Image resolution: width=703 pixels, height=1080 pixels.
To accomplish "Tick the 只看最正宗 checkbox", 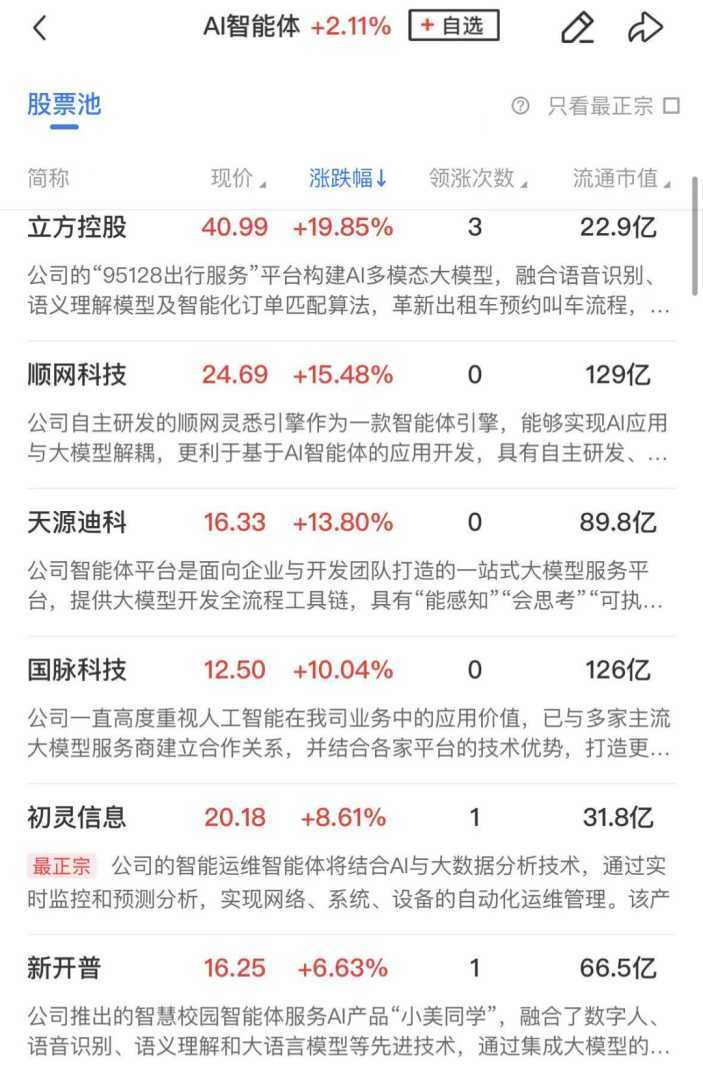I will (671, 106).
